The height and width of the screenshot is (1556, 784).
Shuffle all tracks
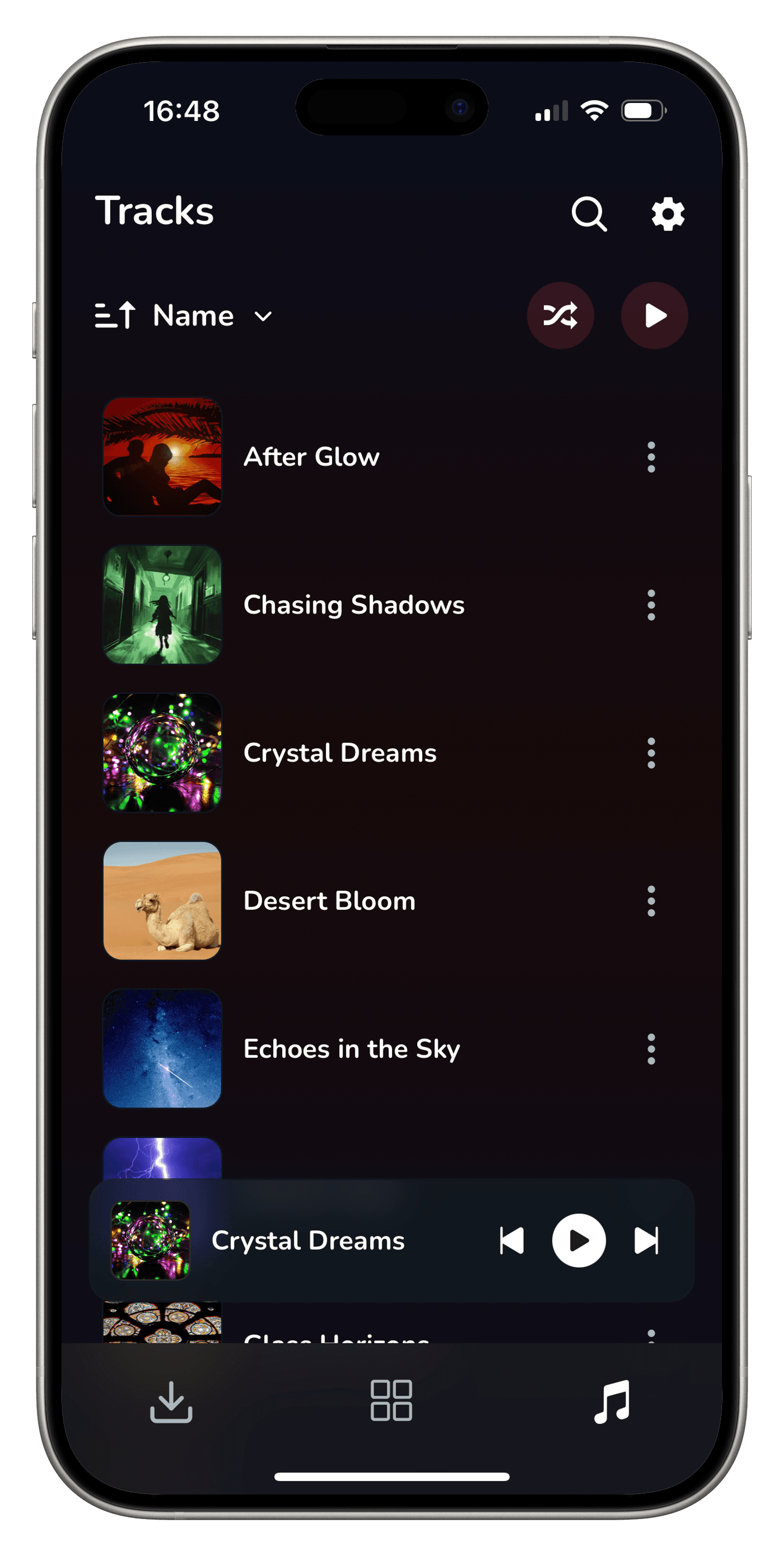pyautogui.click(x=561, y=315)
